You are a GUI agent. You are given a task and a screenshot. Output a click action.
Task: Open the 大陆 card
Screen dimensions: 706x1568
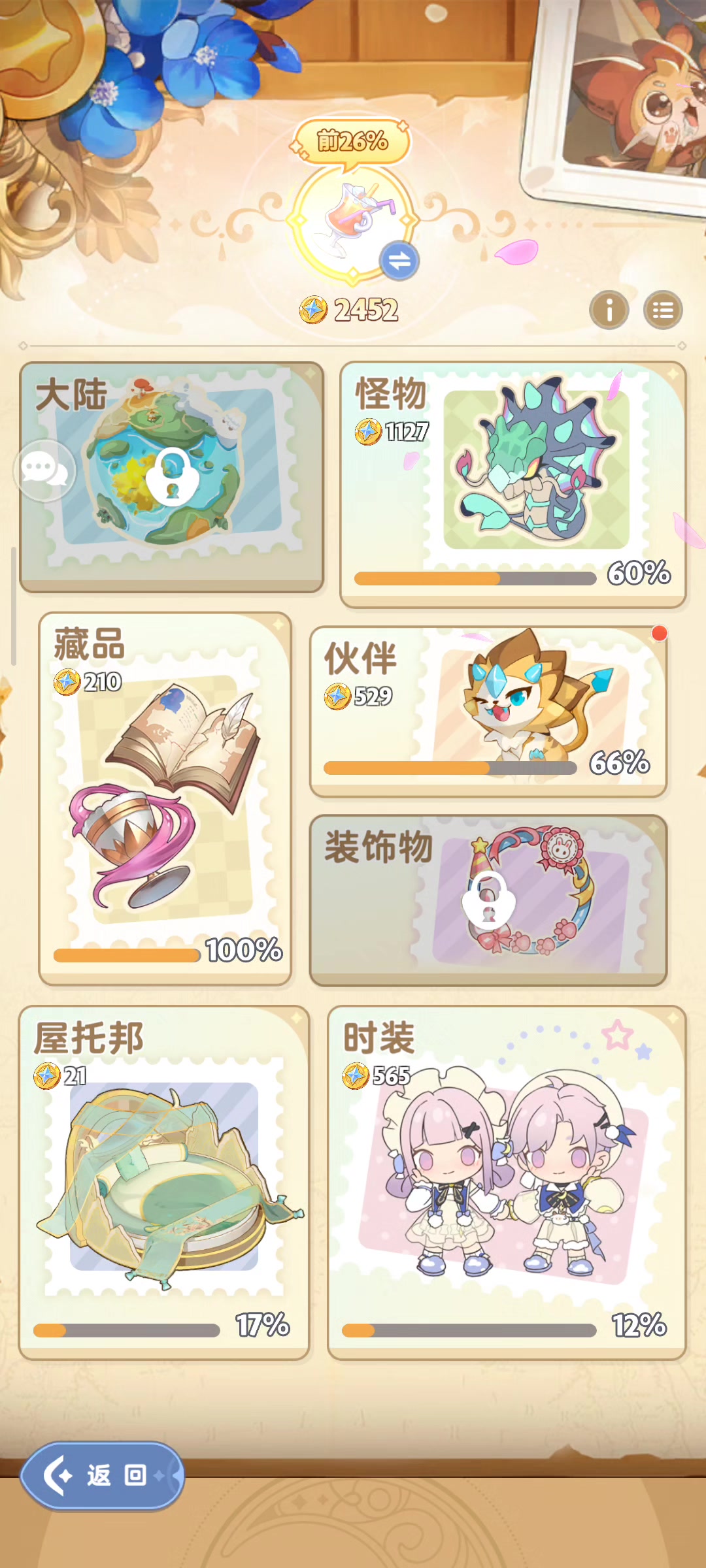(x=172, y=478)
